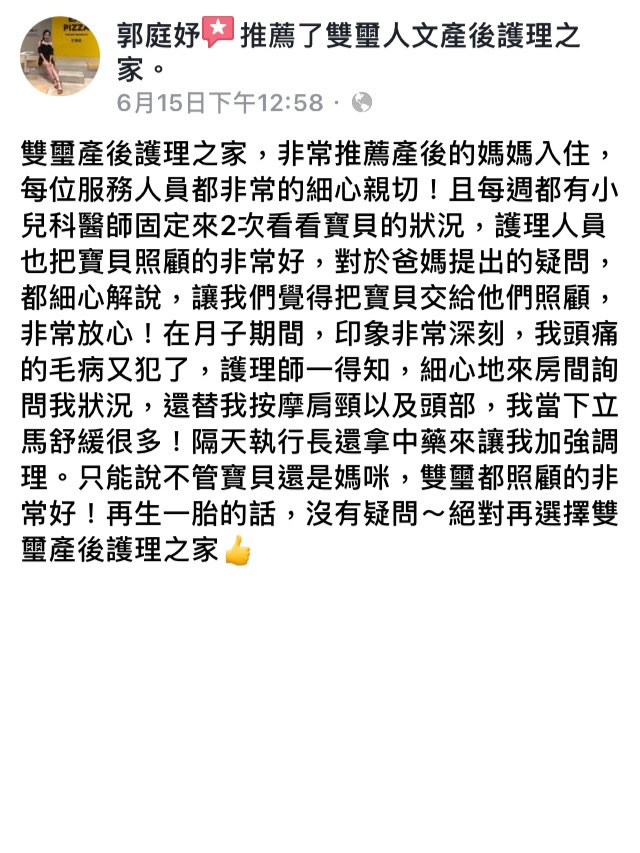The width and height of the screenshot is (640, 853).
Task: Open the post from its 6月15日 timestamp
Action: [220, 103]
